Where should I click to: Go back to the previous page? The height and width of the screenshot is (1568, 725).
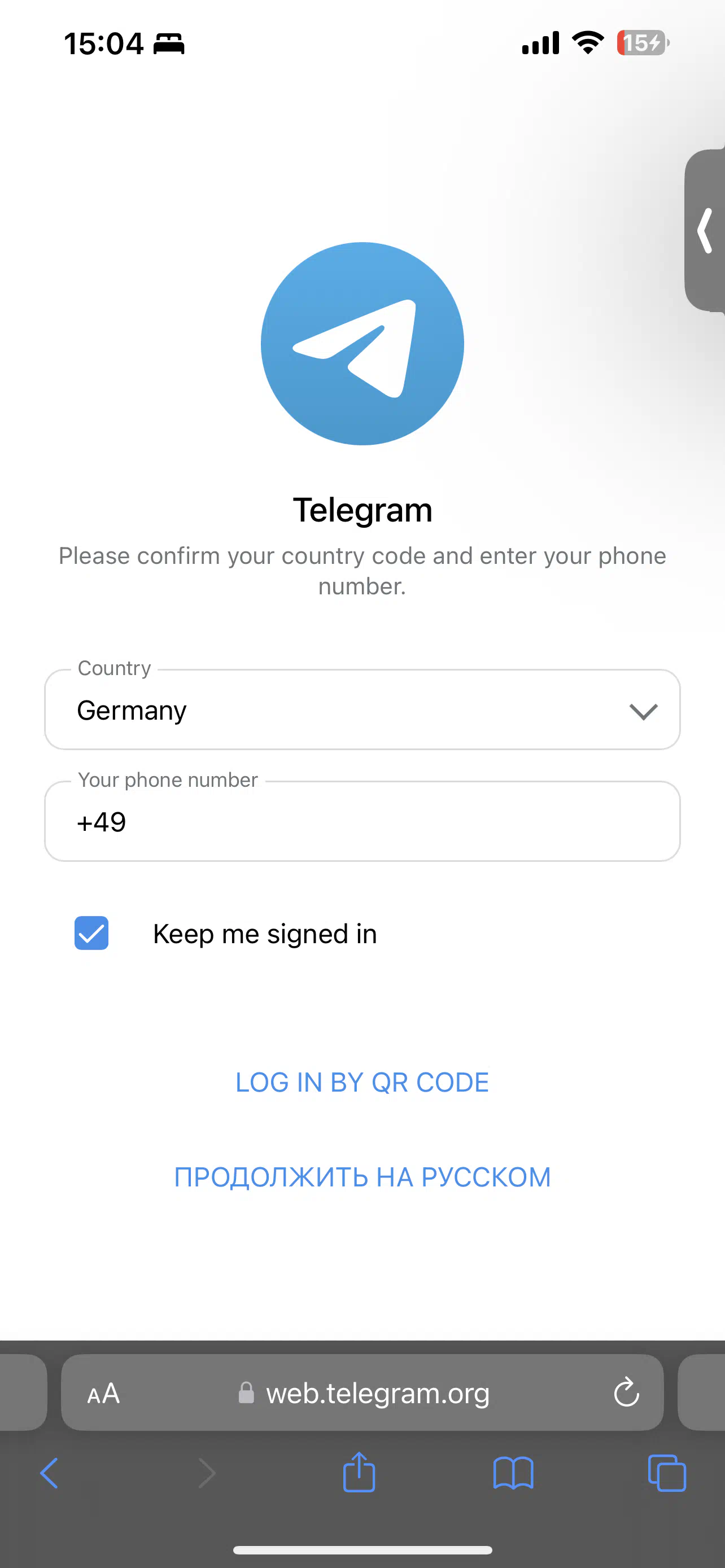[49, 1474]
